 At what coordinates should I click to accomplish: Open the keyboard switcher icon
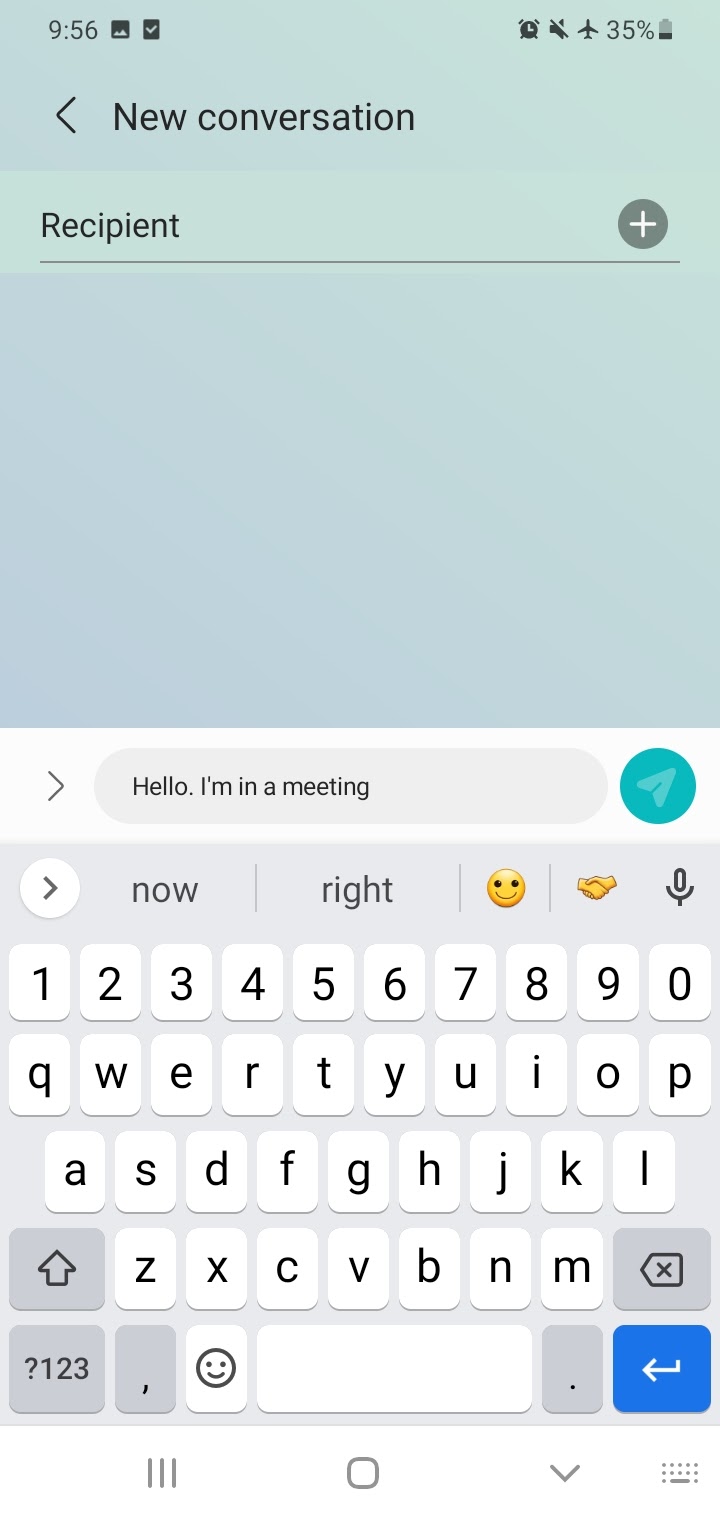click(680, 1472)
